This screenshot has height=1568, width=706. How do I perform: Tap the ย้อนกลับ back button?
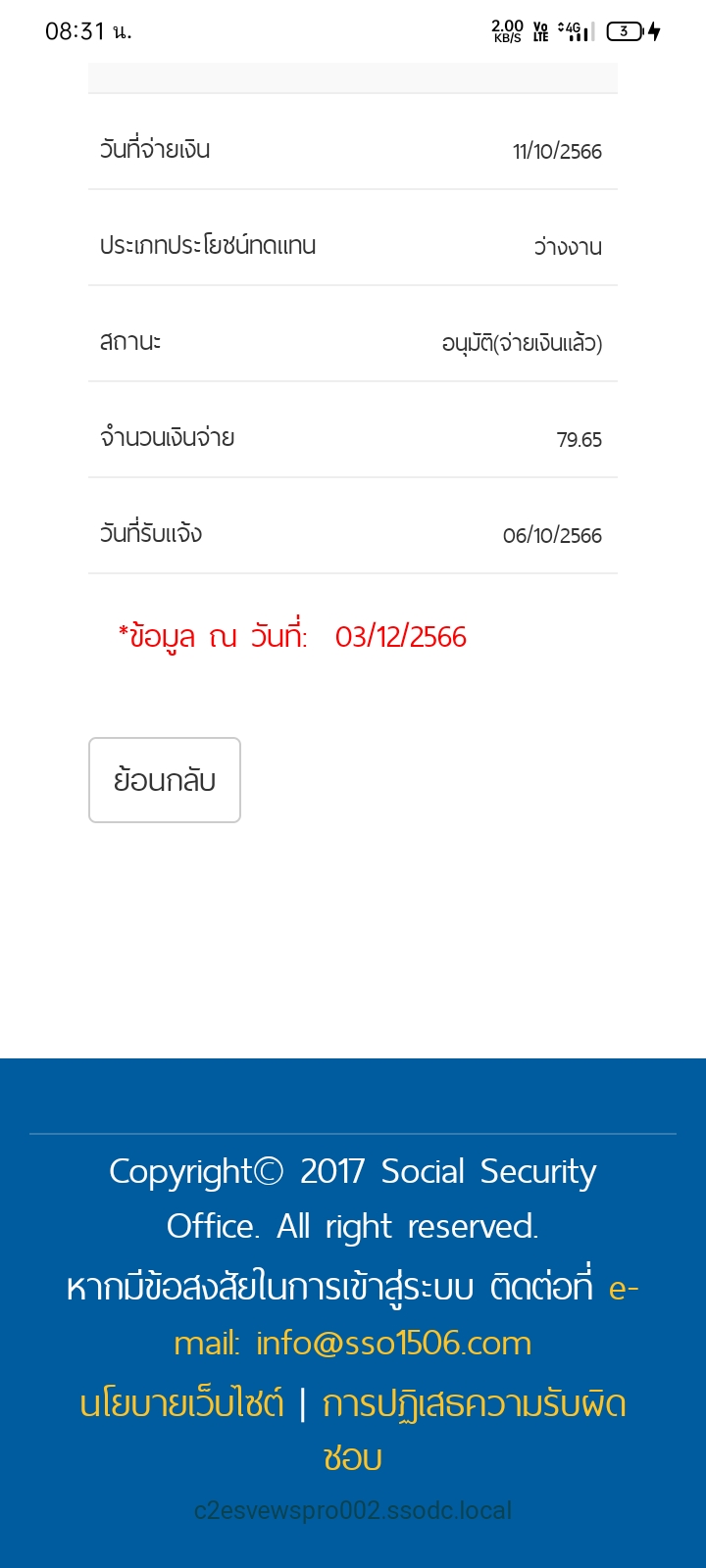[165, 780]
